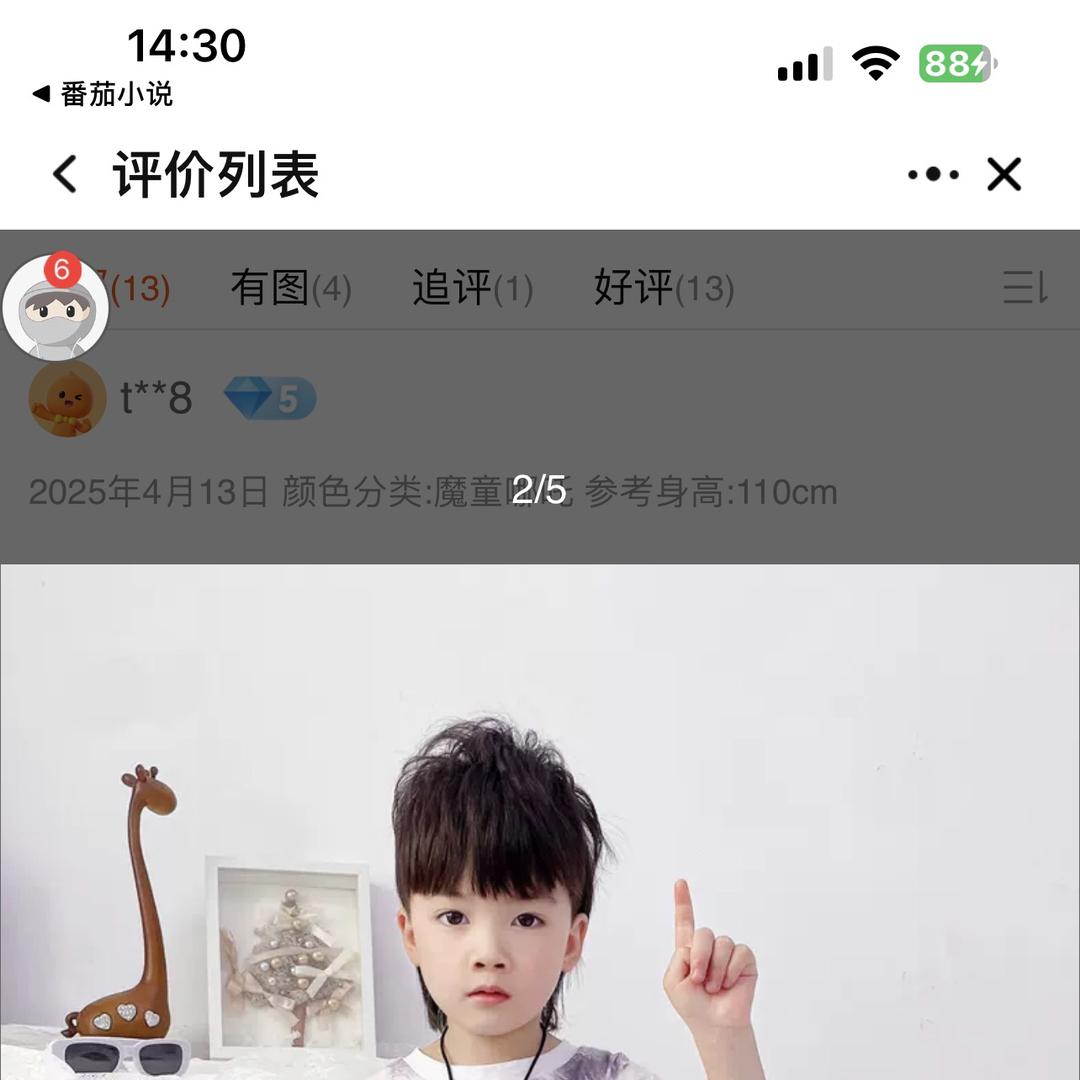Viewport: 1080px width, 1080px height.
Task: Tap the review photo of the boy
Action: [540, 822]
